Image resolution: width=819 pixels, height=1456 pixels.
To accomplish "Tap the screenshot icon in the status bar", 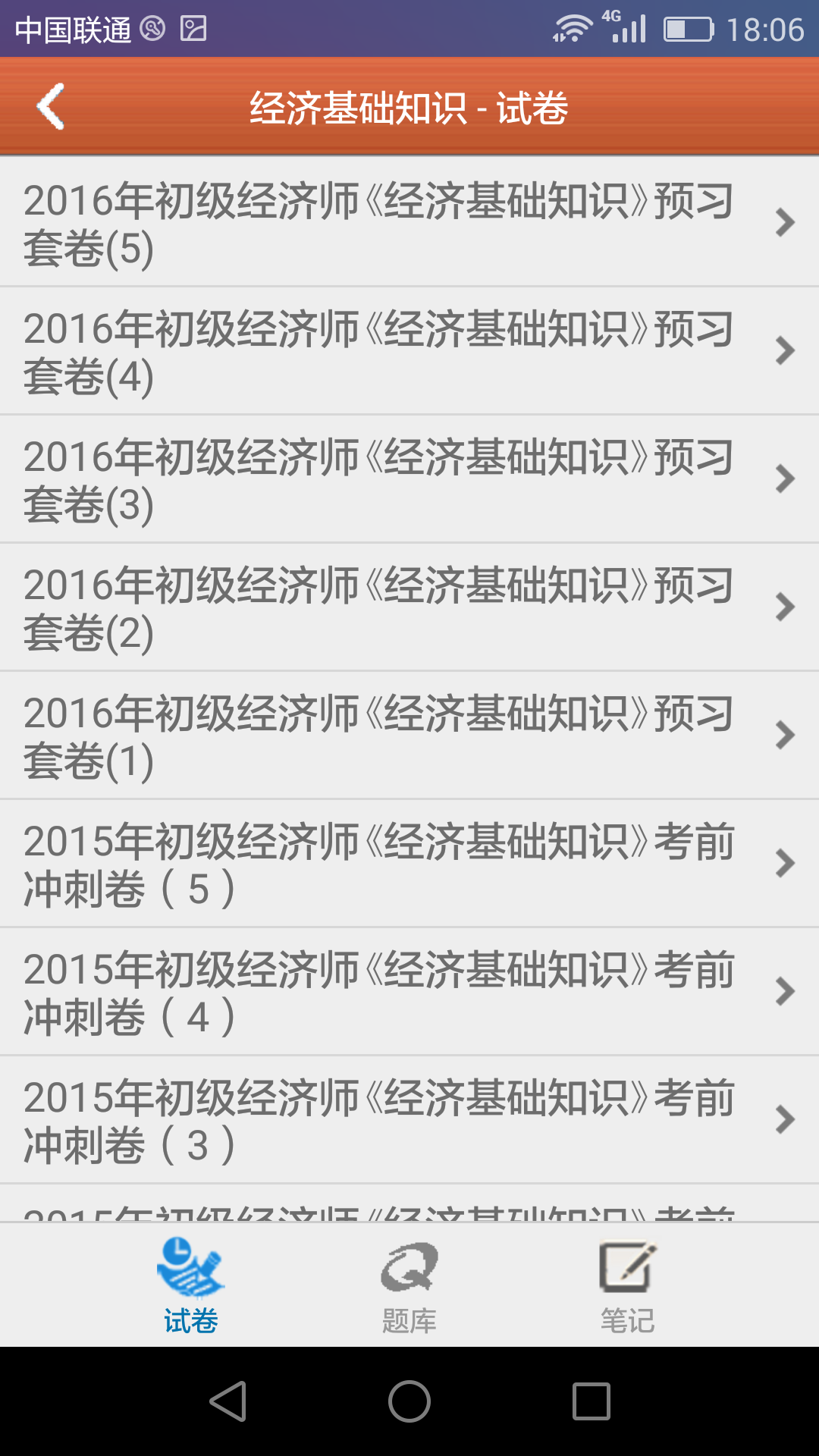I will click(x=194, y=29).
